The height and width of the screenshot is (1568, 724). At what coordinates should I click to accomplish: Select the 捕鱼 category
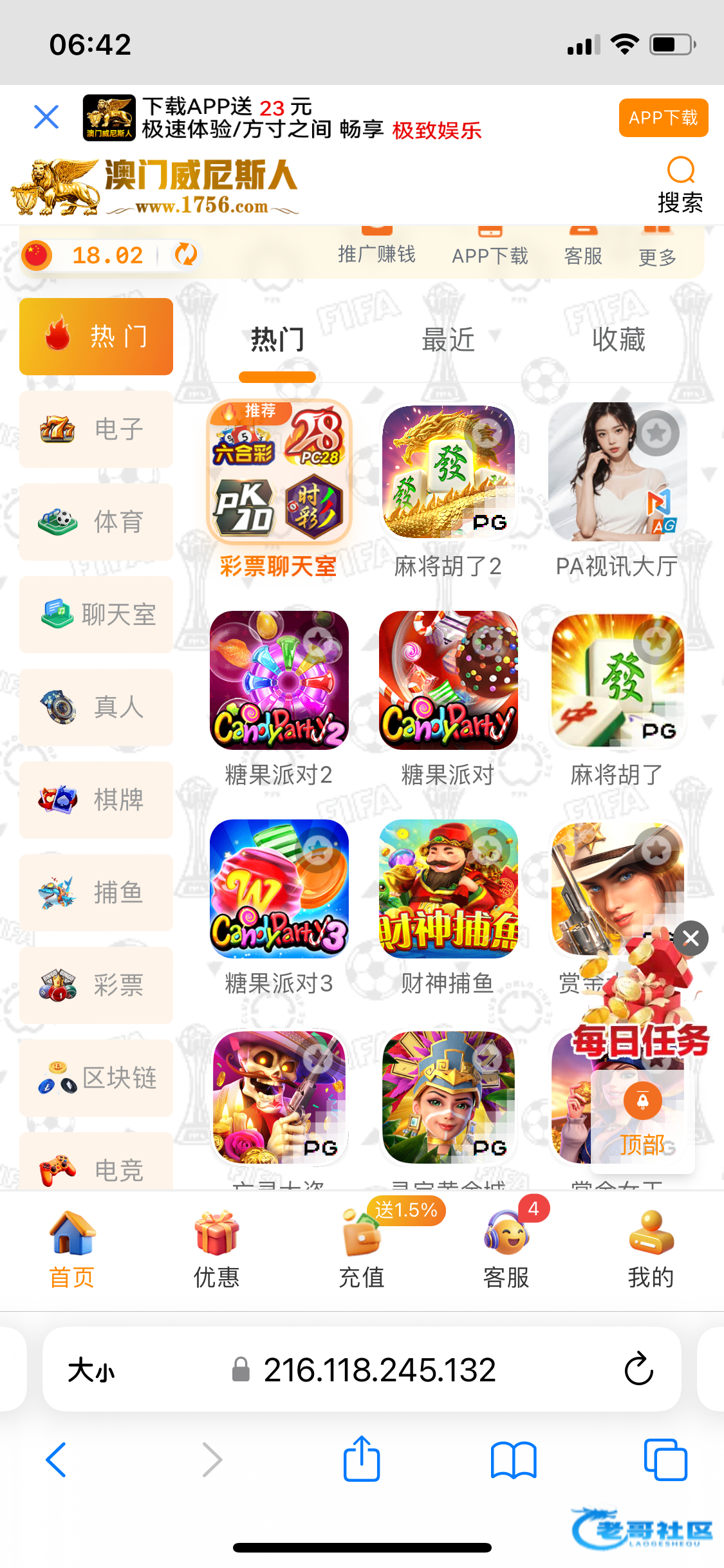97,893
